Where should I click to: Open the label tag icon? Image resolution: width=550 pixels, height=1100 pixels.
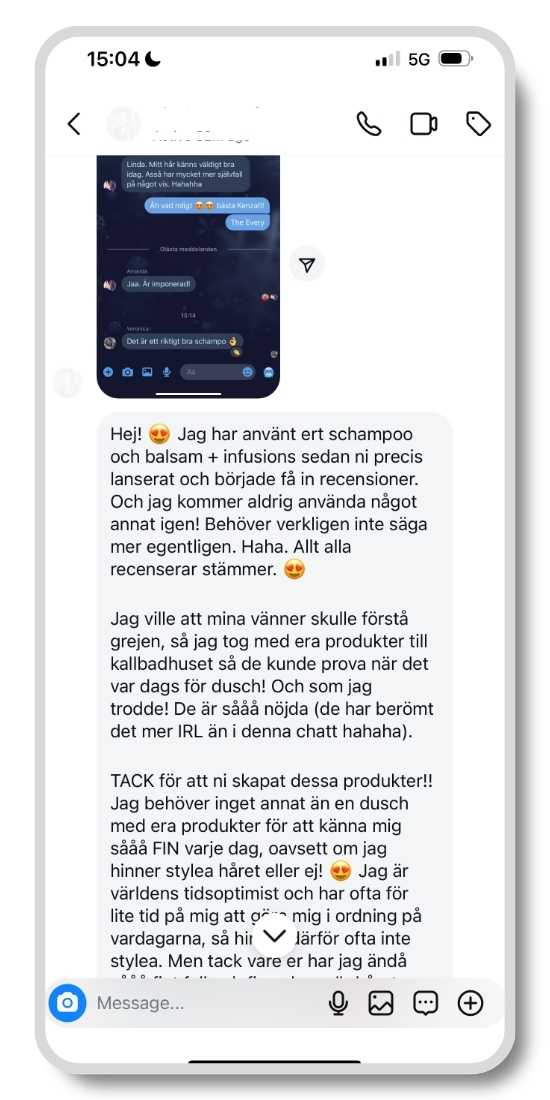pos(478,124)
